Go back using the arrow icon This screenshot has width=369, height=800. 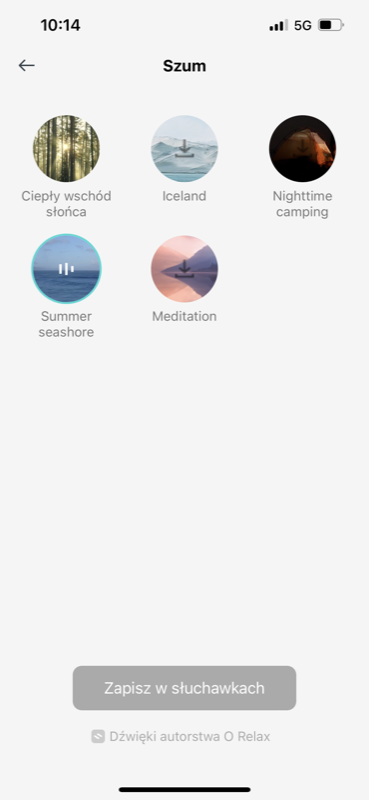(27, 65)
